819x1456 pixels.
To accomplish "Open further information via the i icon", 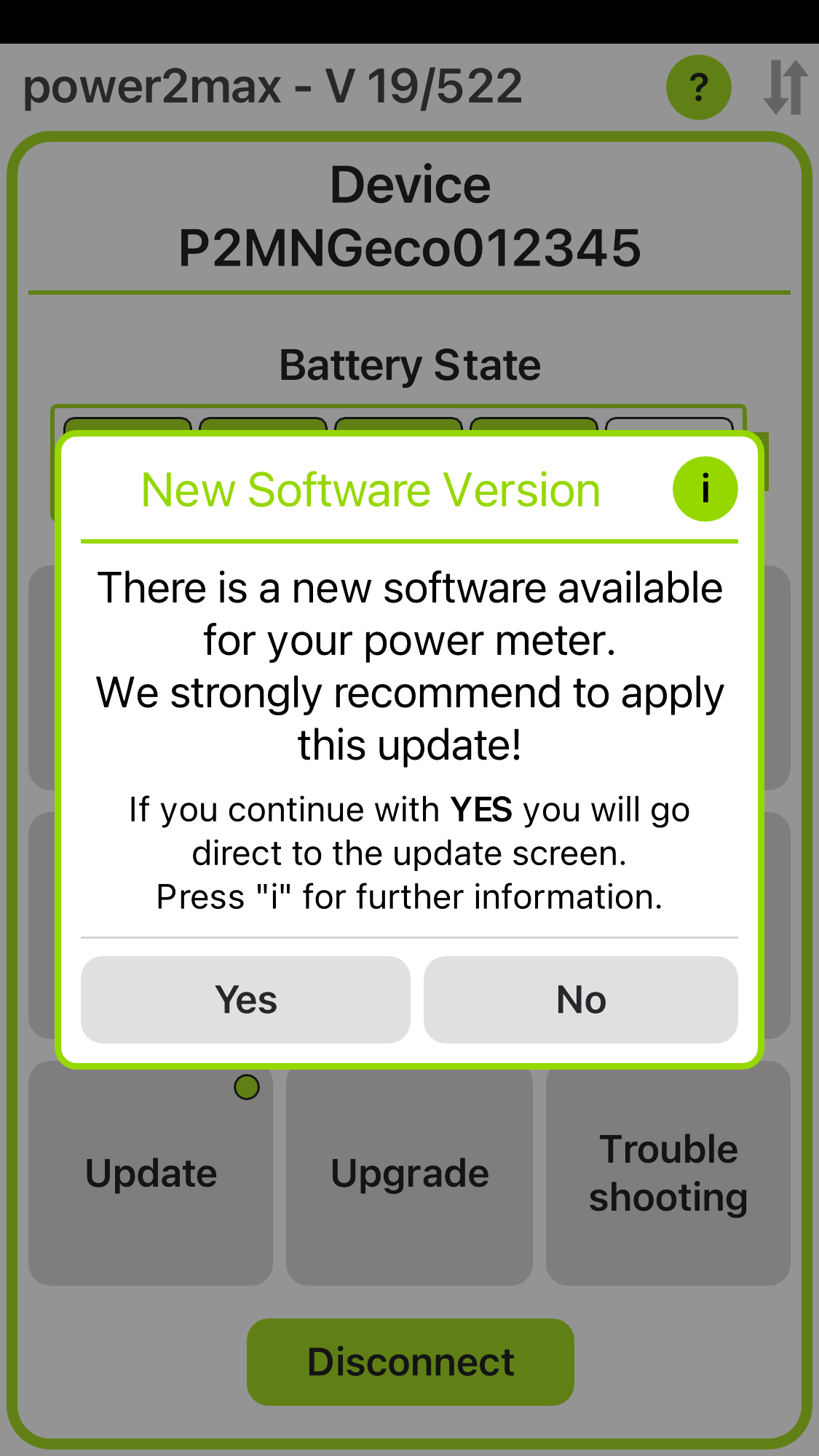I will (705, 489).
